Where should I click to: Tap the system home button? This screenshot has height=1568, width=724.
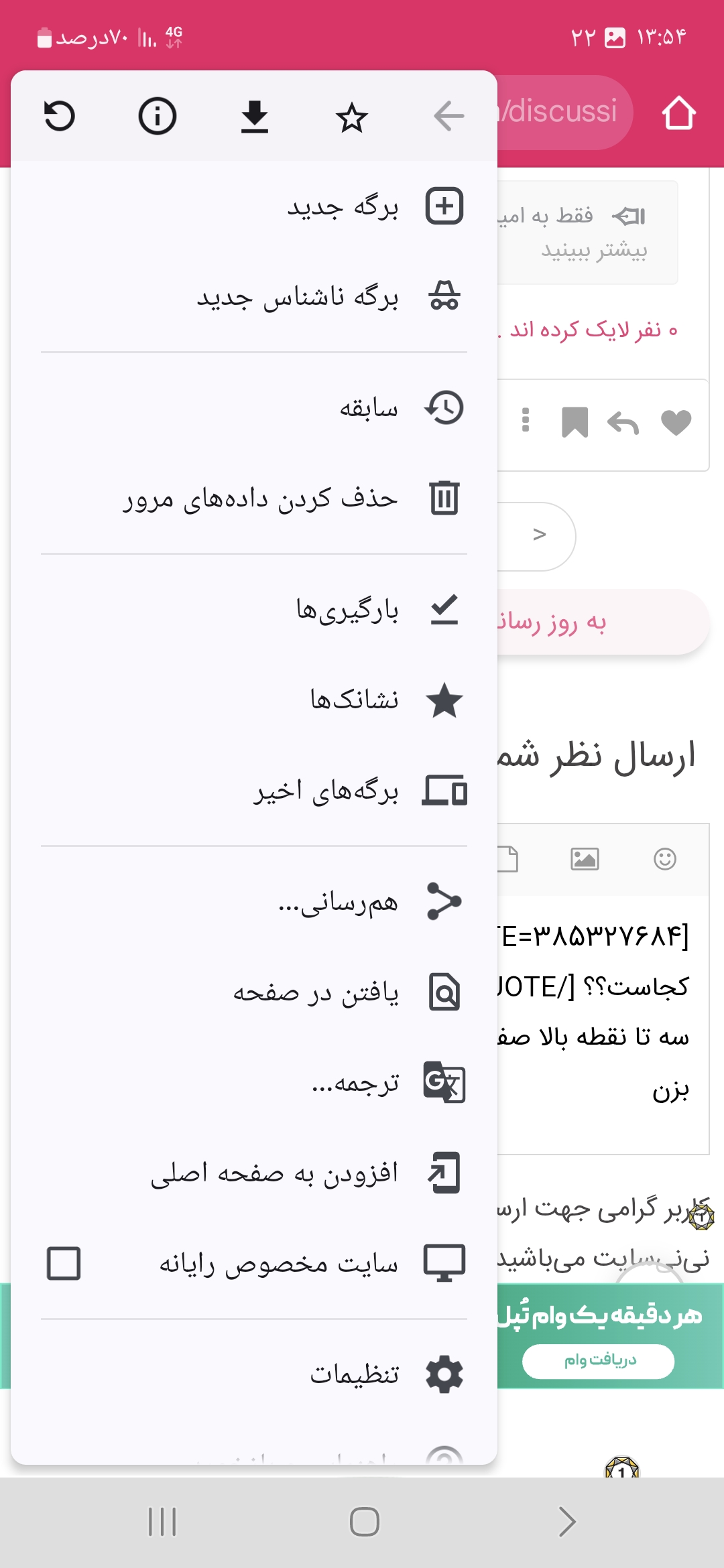[x=364, y=1521]
